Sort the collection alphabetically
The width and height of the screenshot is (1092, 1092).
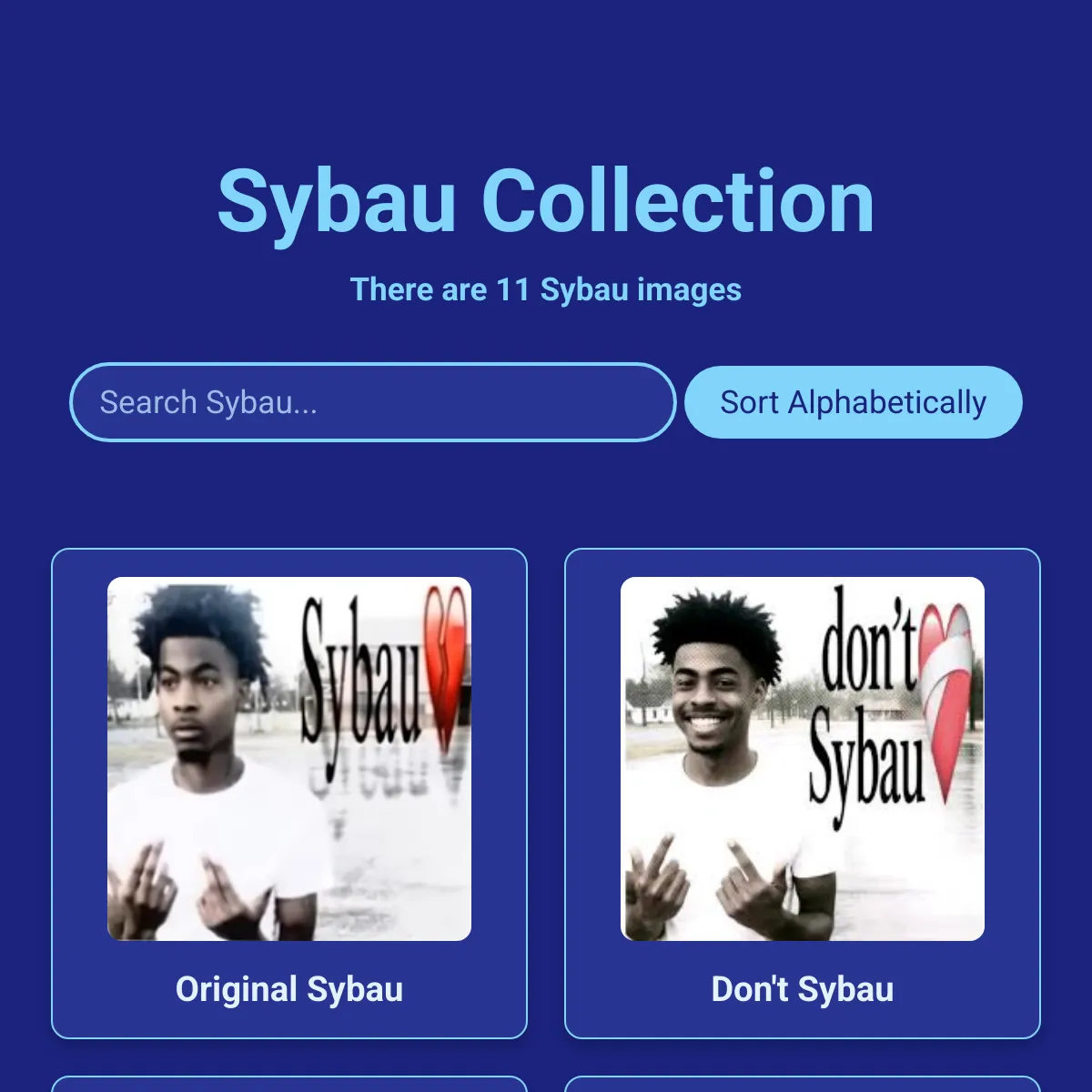click(853, 402)
